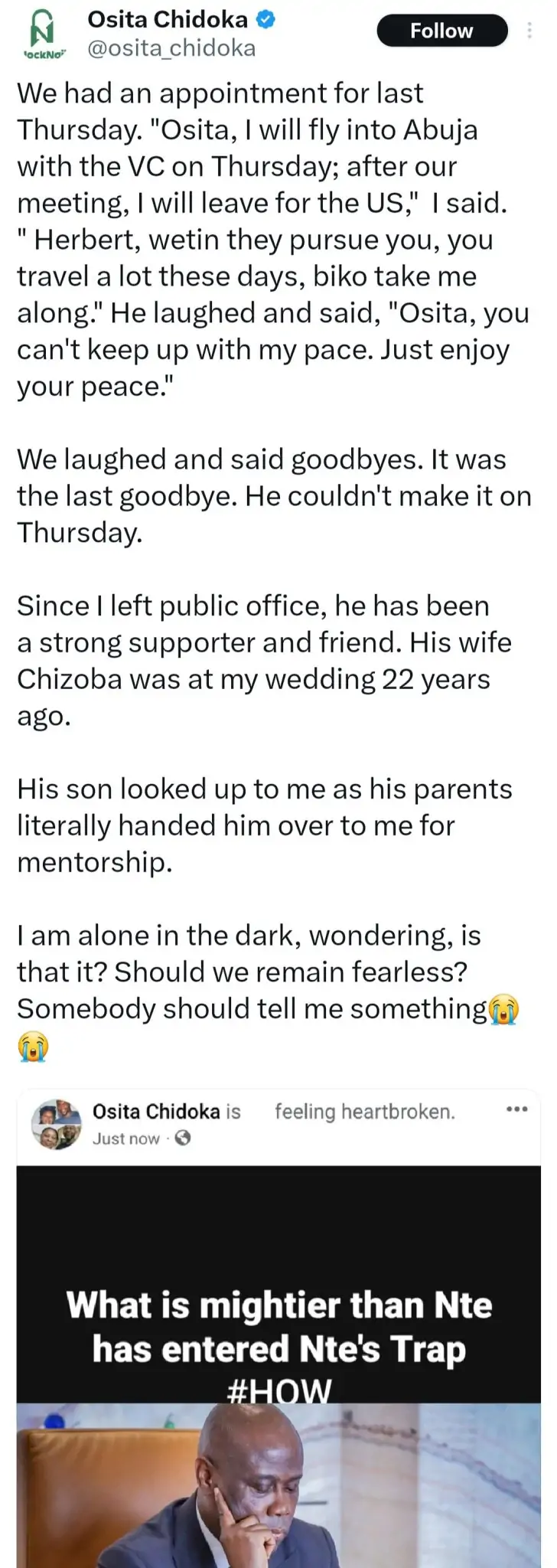Open the @osita_chidoka profile handle
This screenshot has height=1568, width=557.
171,49
